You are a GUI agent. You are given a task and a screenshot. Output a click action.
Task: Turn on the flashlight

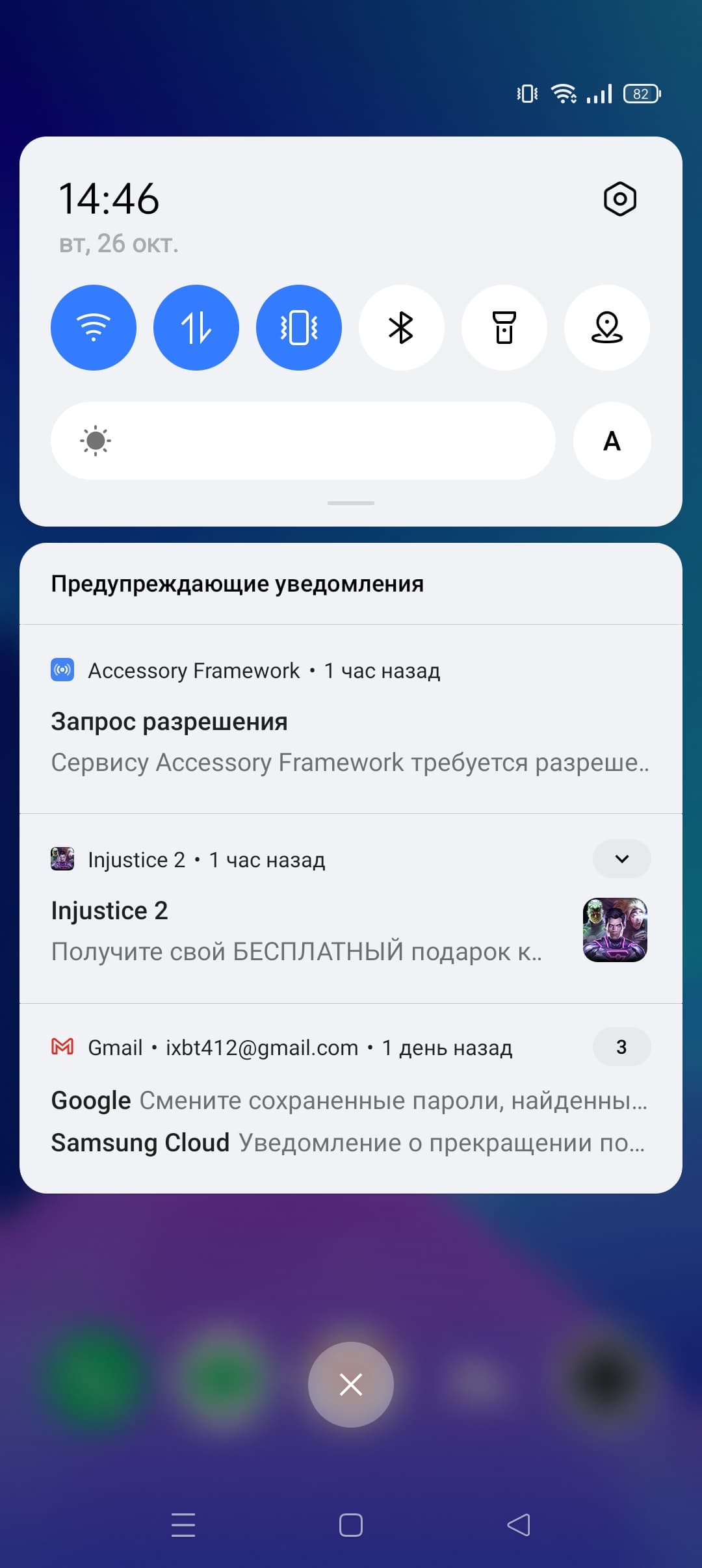click(x=504, y=328)
